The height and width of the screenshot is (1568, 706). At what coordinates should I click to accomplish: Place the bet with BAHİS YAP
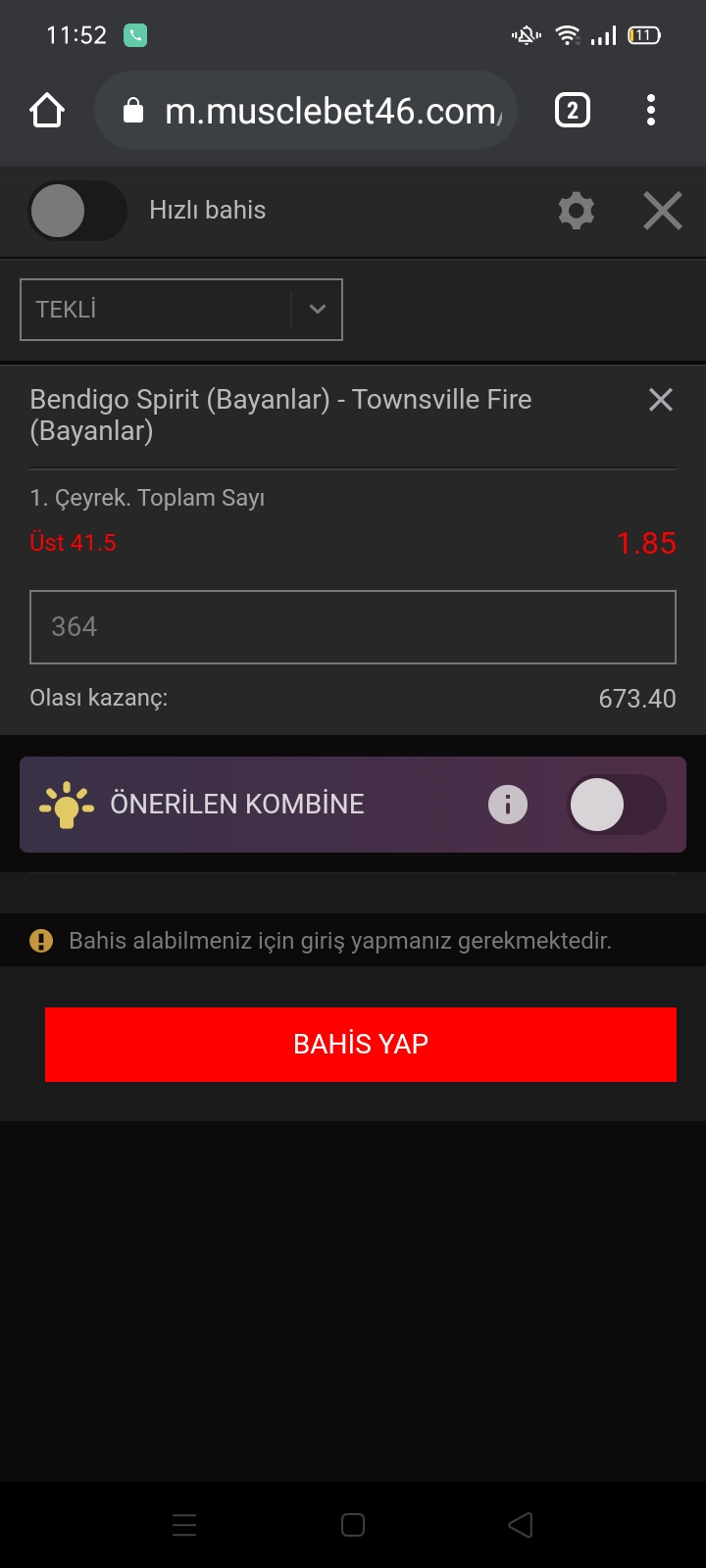(361, 1045)
